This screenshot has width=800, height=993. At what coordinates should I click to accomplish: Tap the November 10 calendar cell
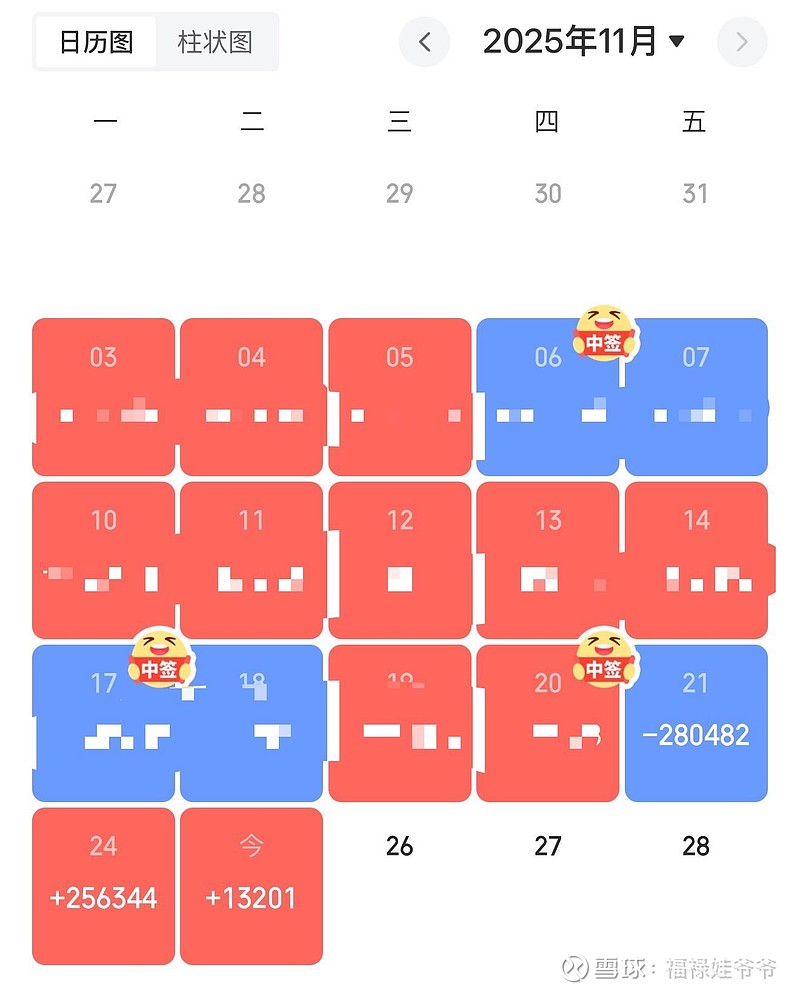coord(102,560)
